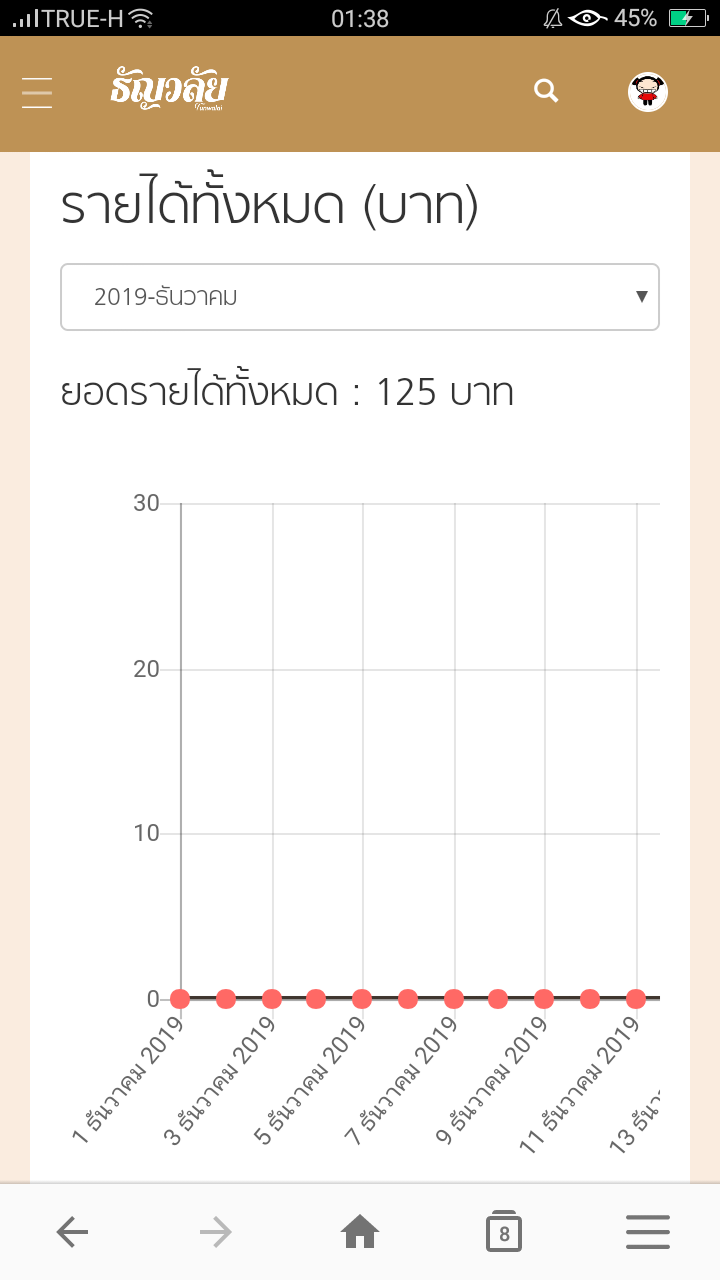Tap the Tunwalai logo
720x1280 pixels.
(x=170, y=90)
